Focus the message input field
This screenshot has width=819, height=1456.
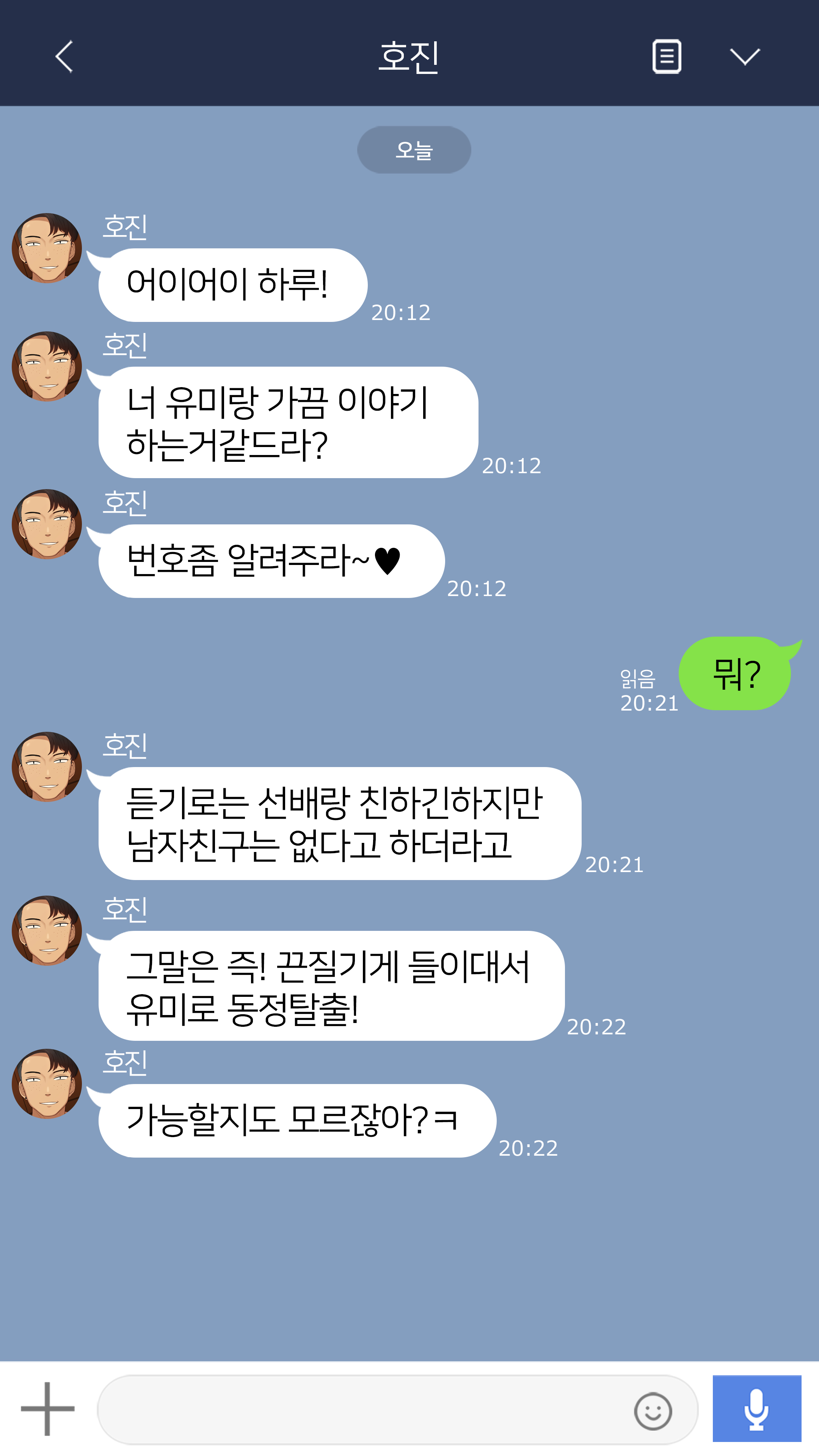coord(362,1410)
